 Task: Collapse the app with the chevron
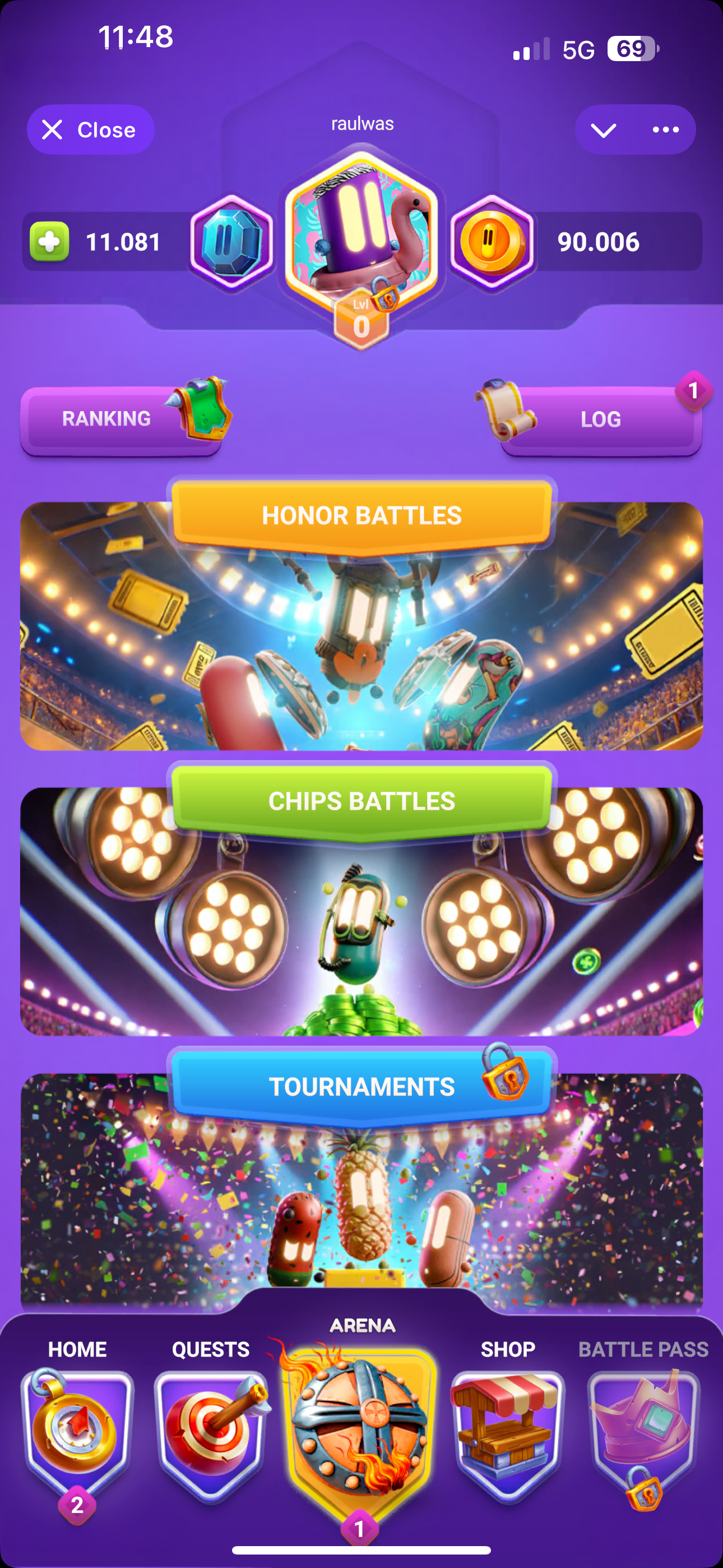click(x=603, y=130)
